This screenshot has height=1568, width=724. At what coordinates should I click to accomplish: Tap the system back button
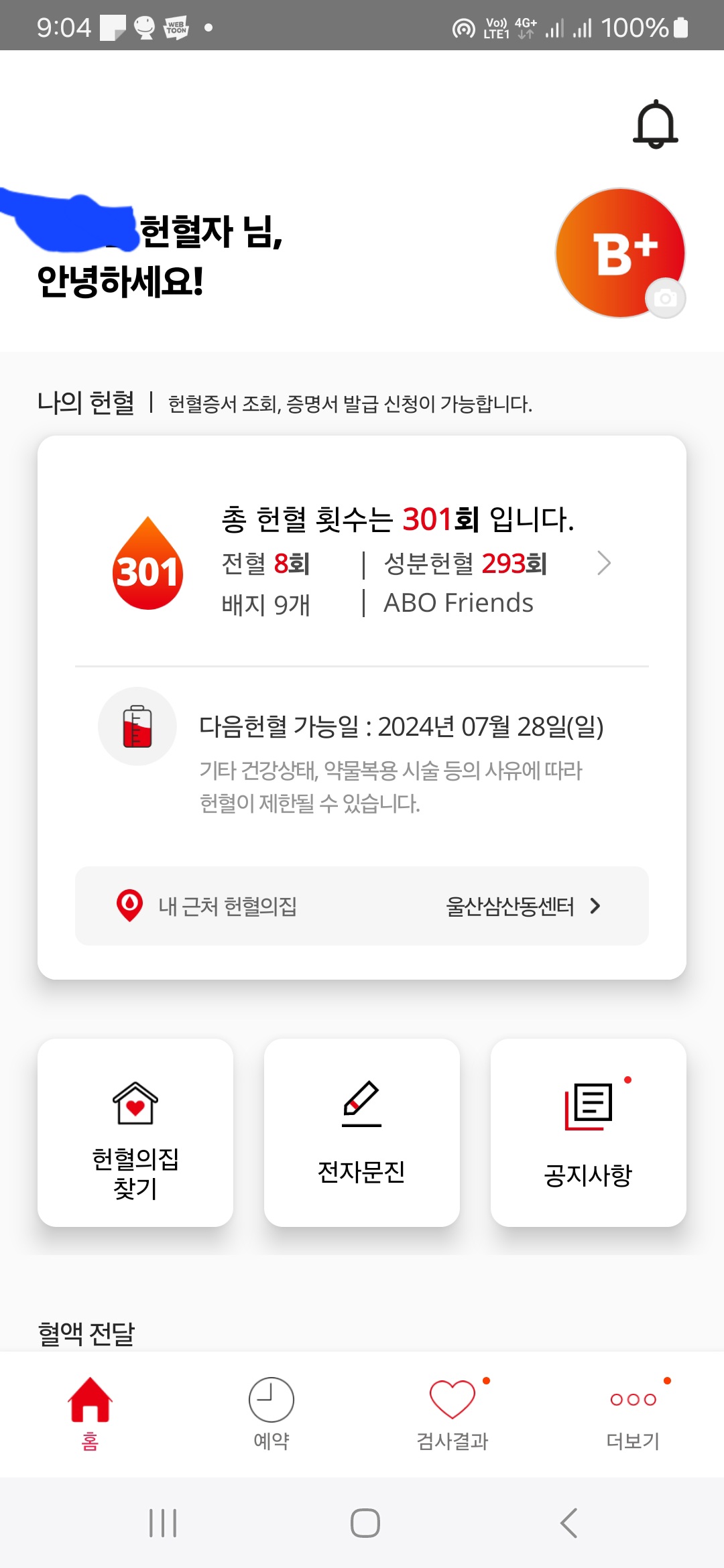[568, 1523]
